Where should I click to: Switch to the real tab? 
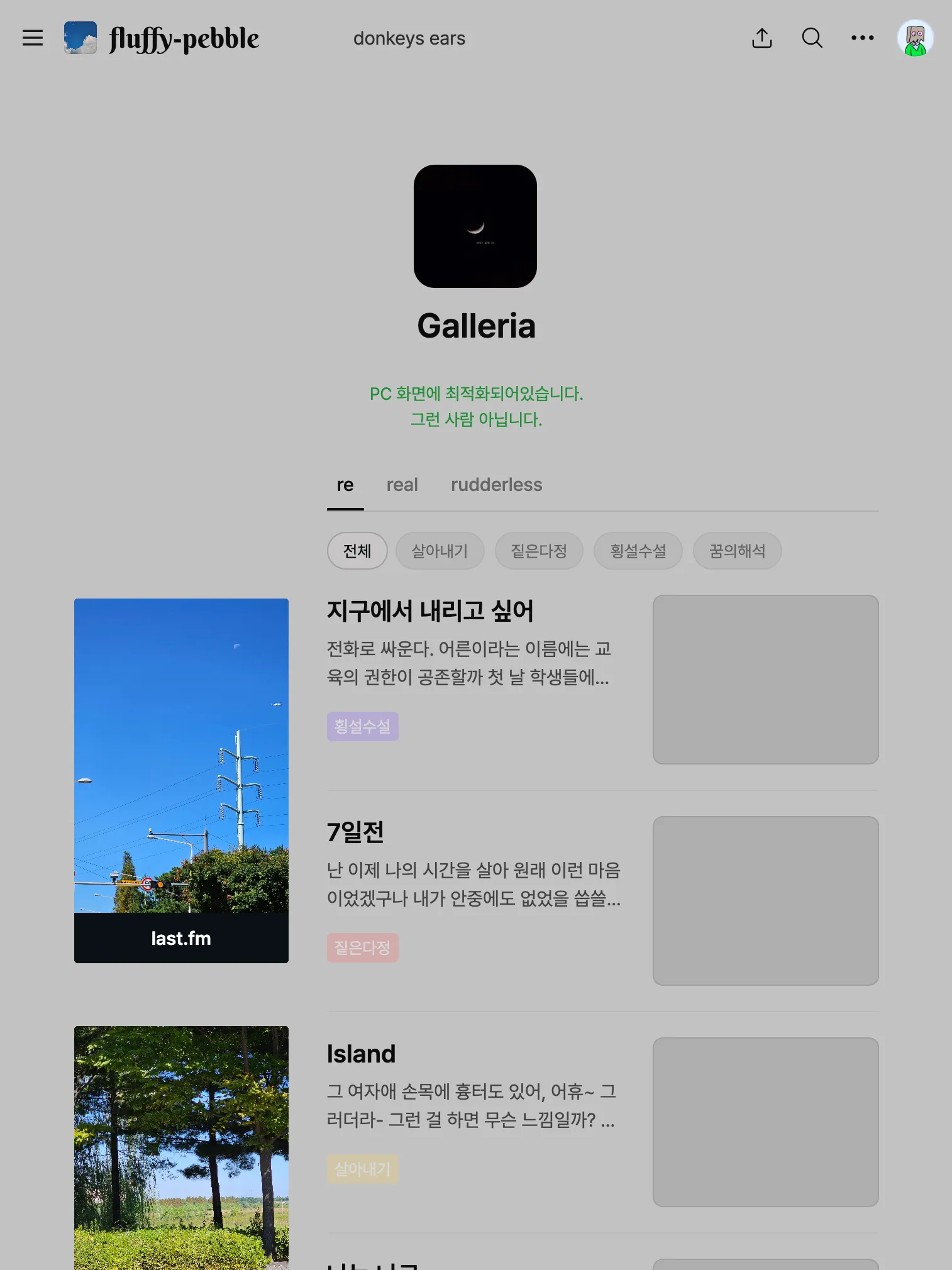[x=402, y=485]
